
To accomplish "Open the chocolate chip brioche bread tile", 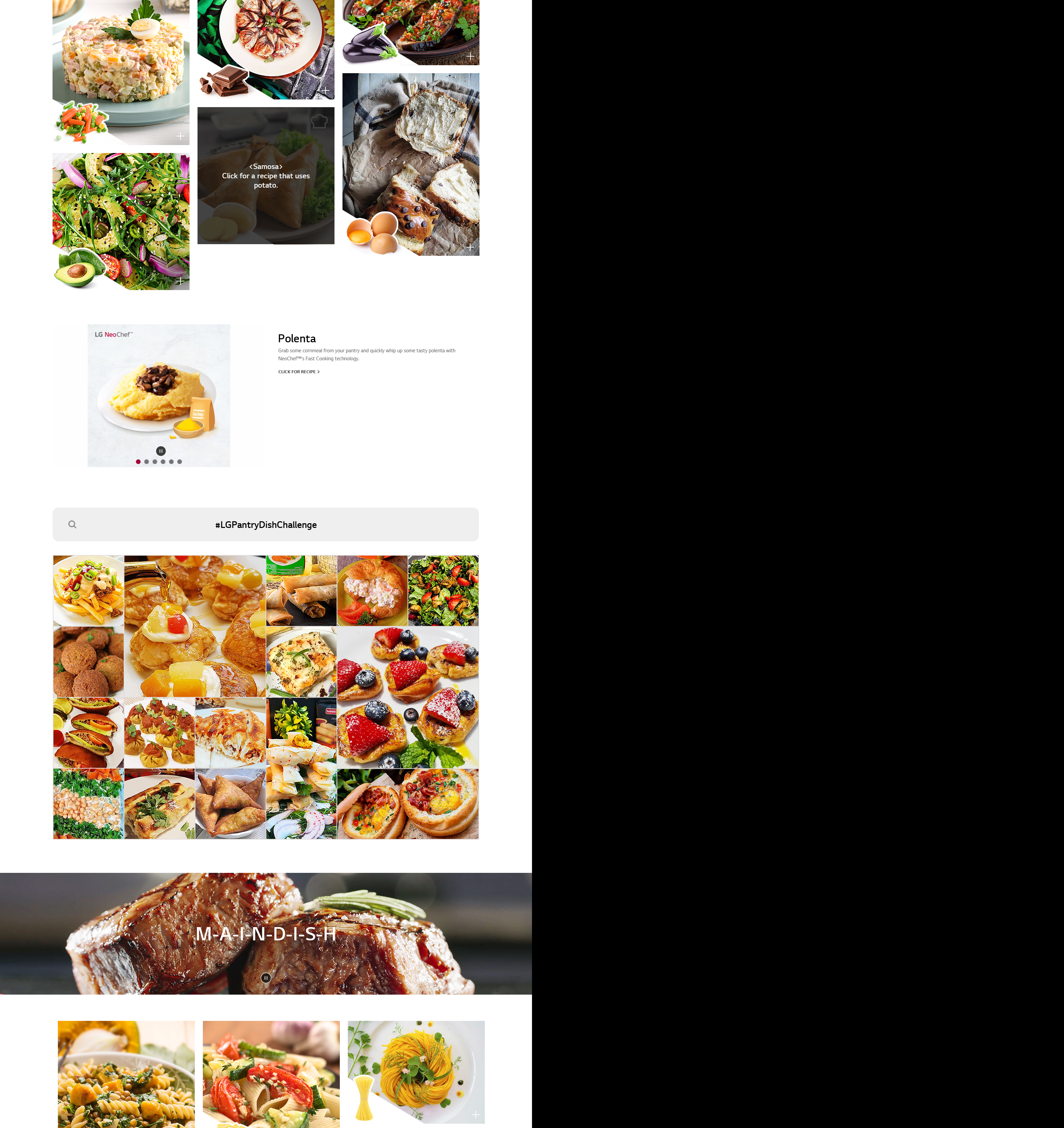I will click(x=411, y=165).
